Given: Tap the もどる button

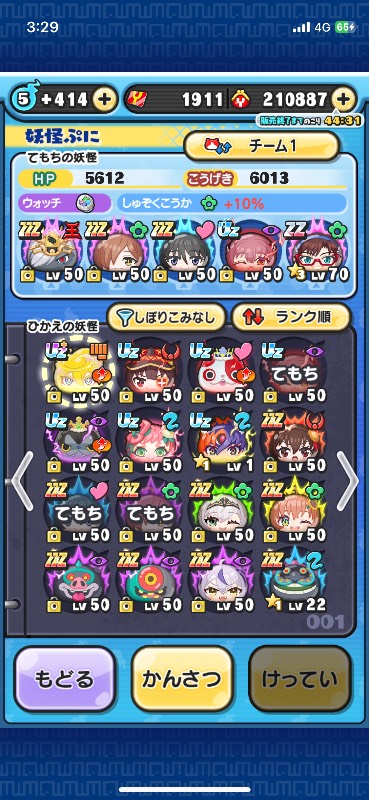Looking at the screenshot, I should click(64, 679).
